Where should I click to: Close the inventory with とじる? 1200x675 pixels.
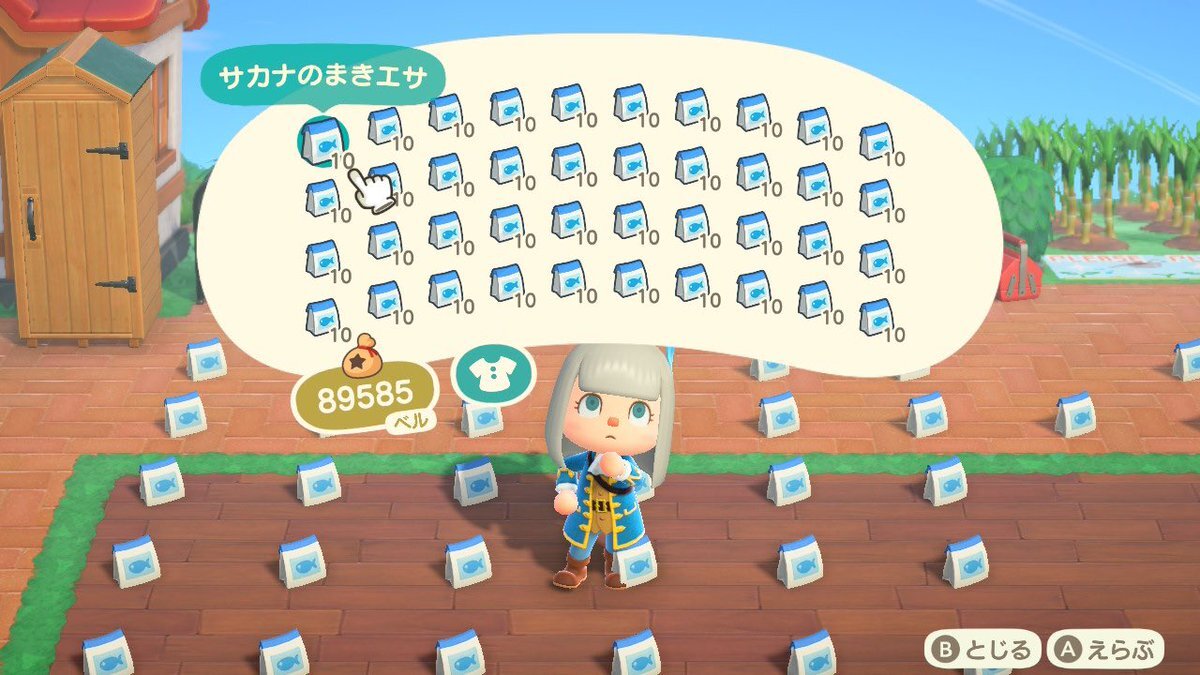coord(983,650)
